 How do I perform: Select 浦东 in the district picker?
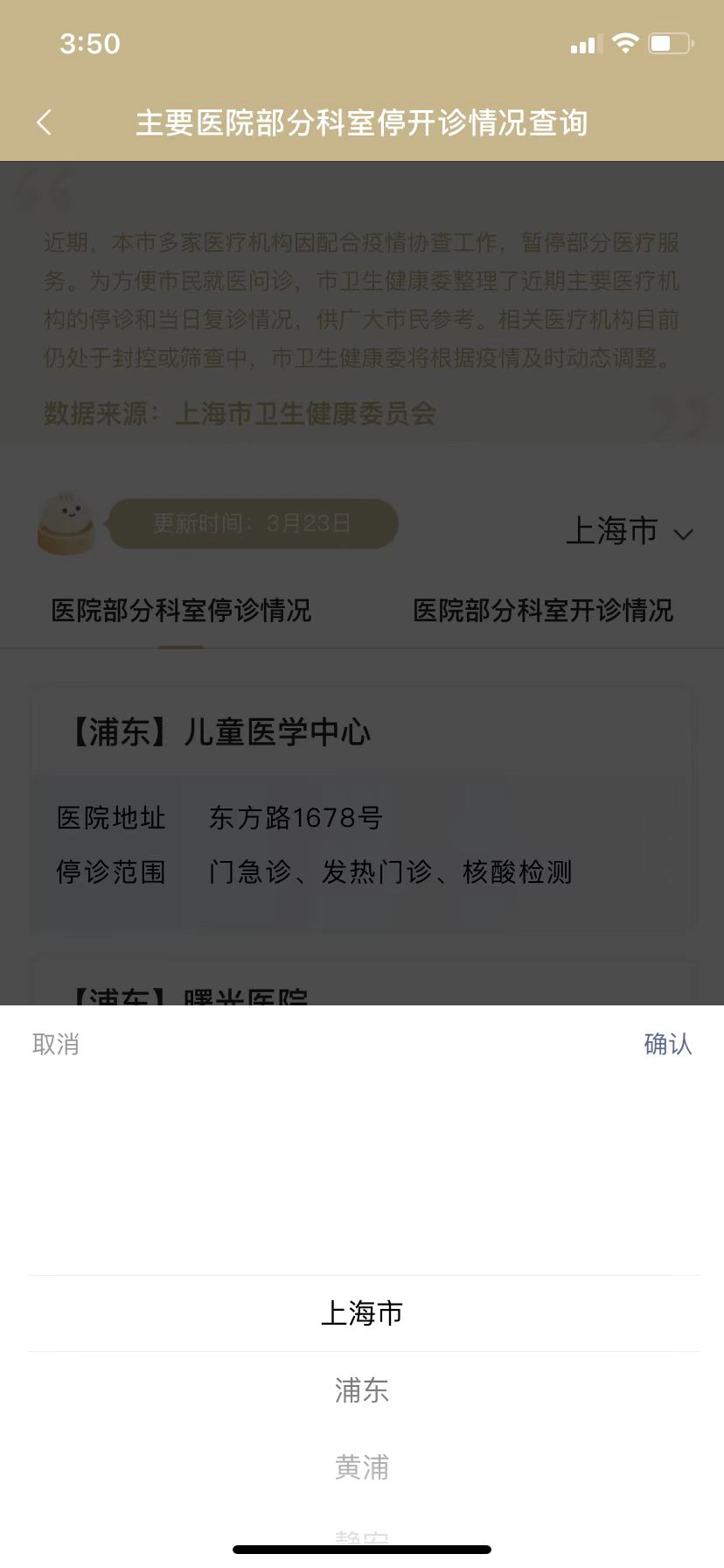point(362,1391)
